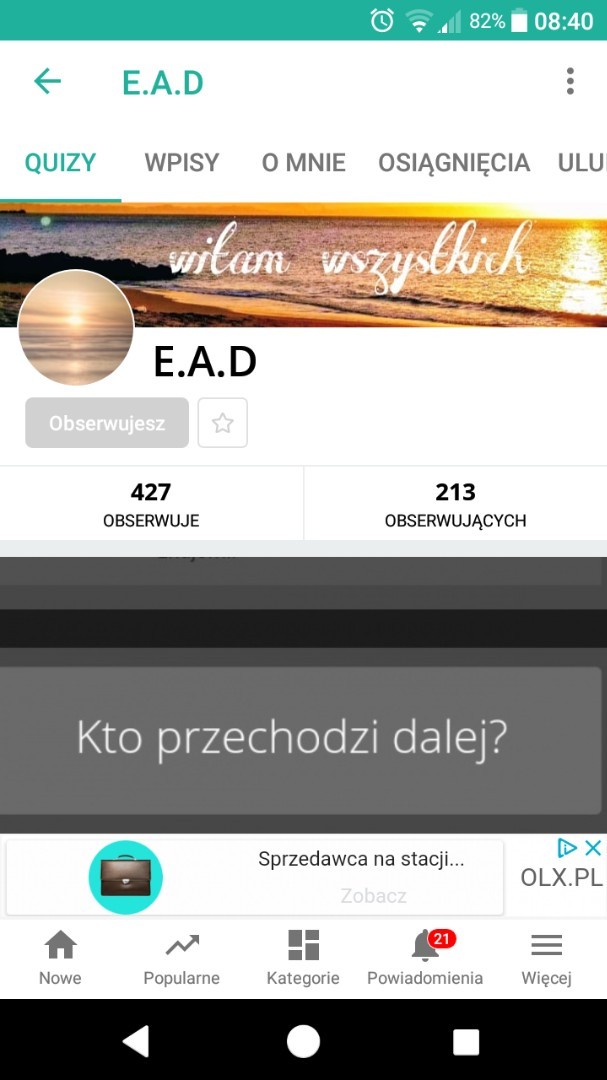Open the three-dot overflow menu
This screenshot has height=1080, width=607.
tap(570, 82)
